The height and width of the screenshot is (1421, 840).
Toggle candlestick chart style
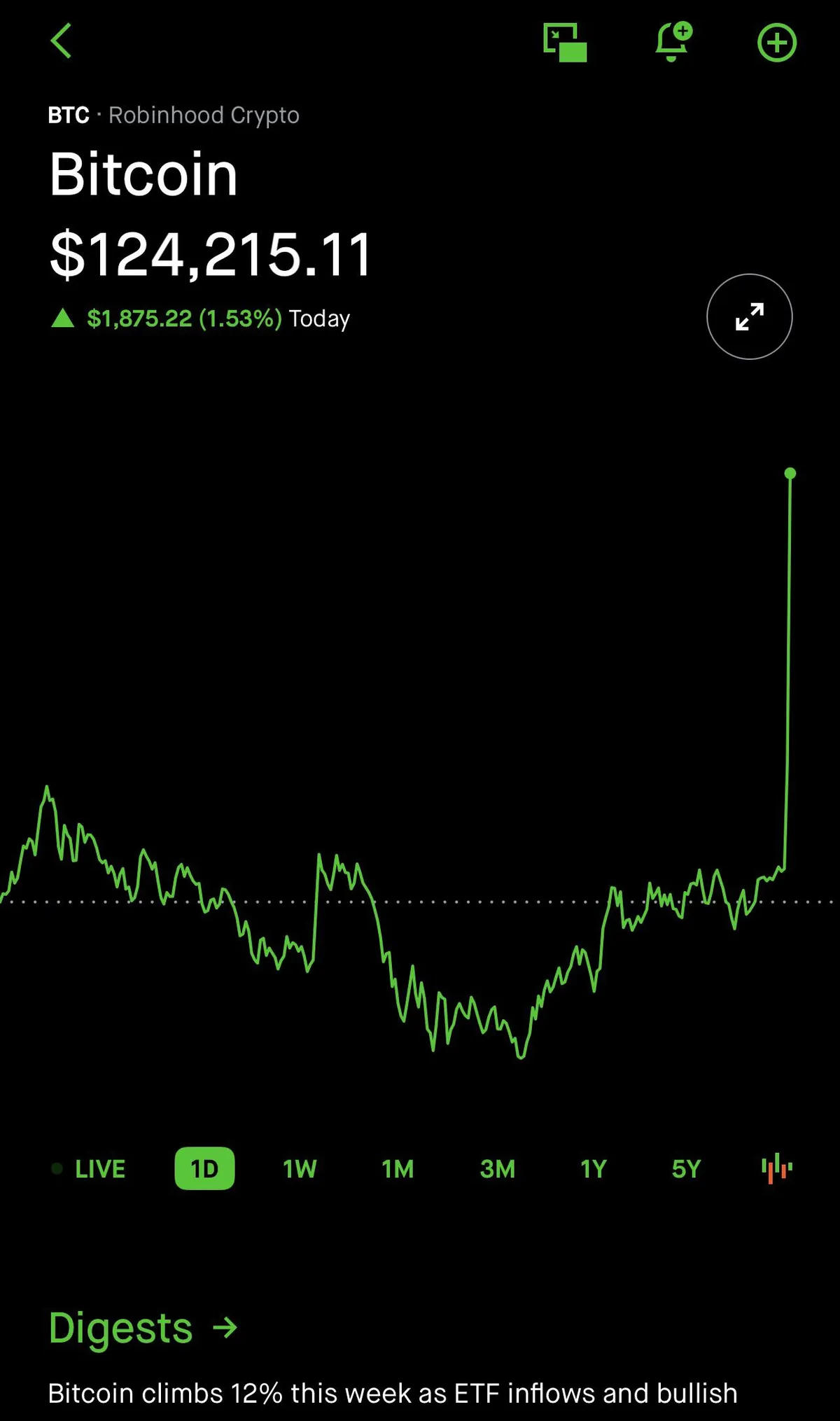tap(777, 1169)
